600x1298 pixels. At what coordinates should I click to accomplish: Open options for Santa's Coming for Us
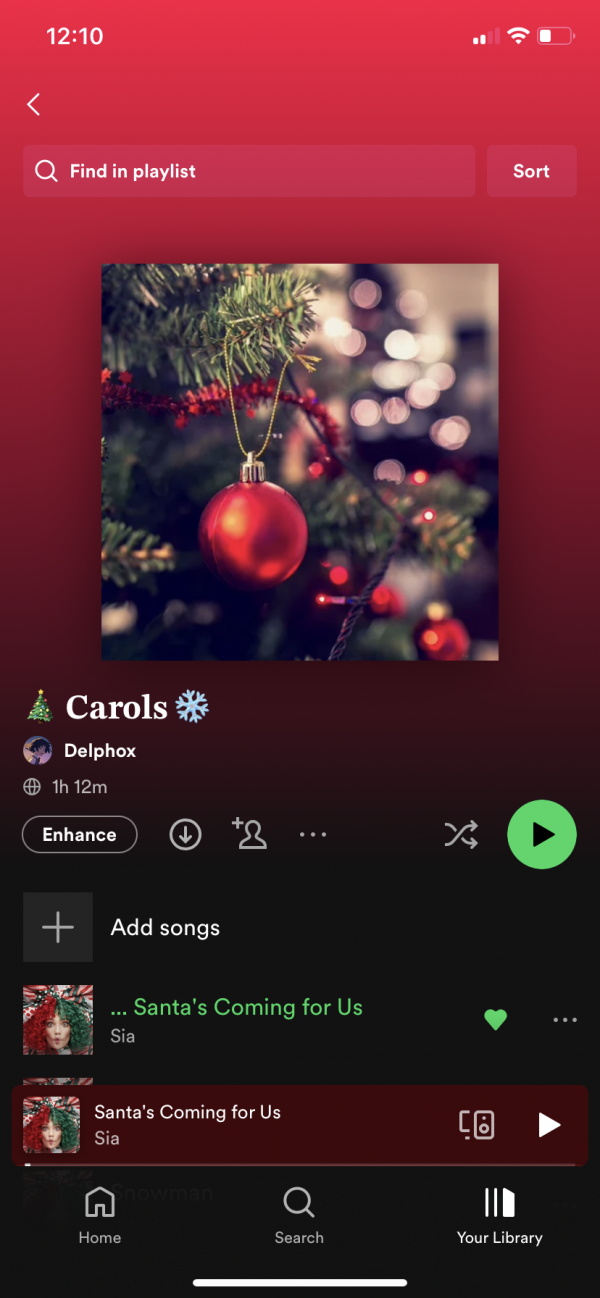(x=565, y=1020)
